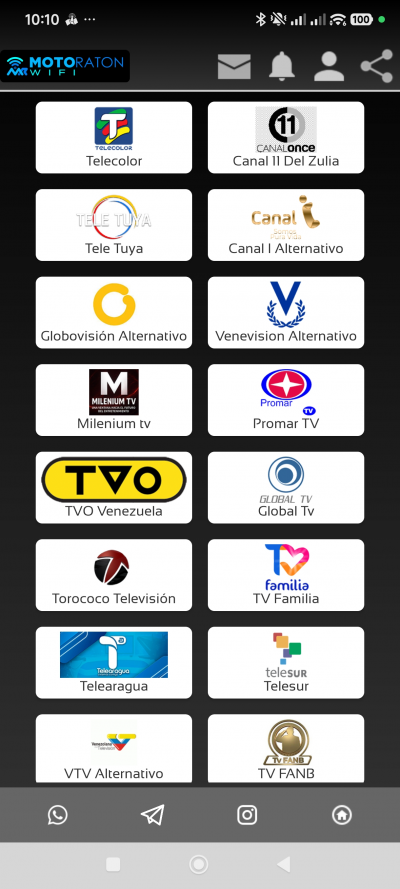Select Venevision Alternativo channel
The width and height of the screenshot is (400, 889).
286,312
